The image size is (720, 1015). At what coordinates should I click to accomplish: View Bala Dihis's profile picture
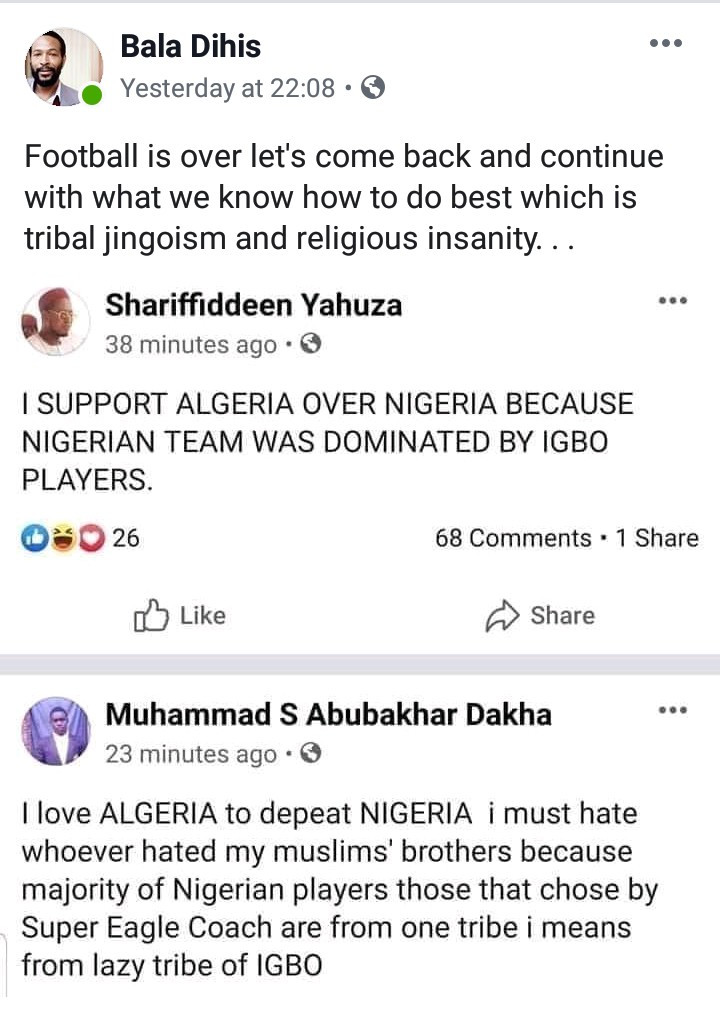pos(62,67)
